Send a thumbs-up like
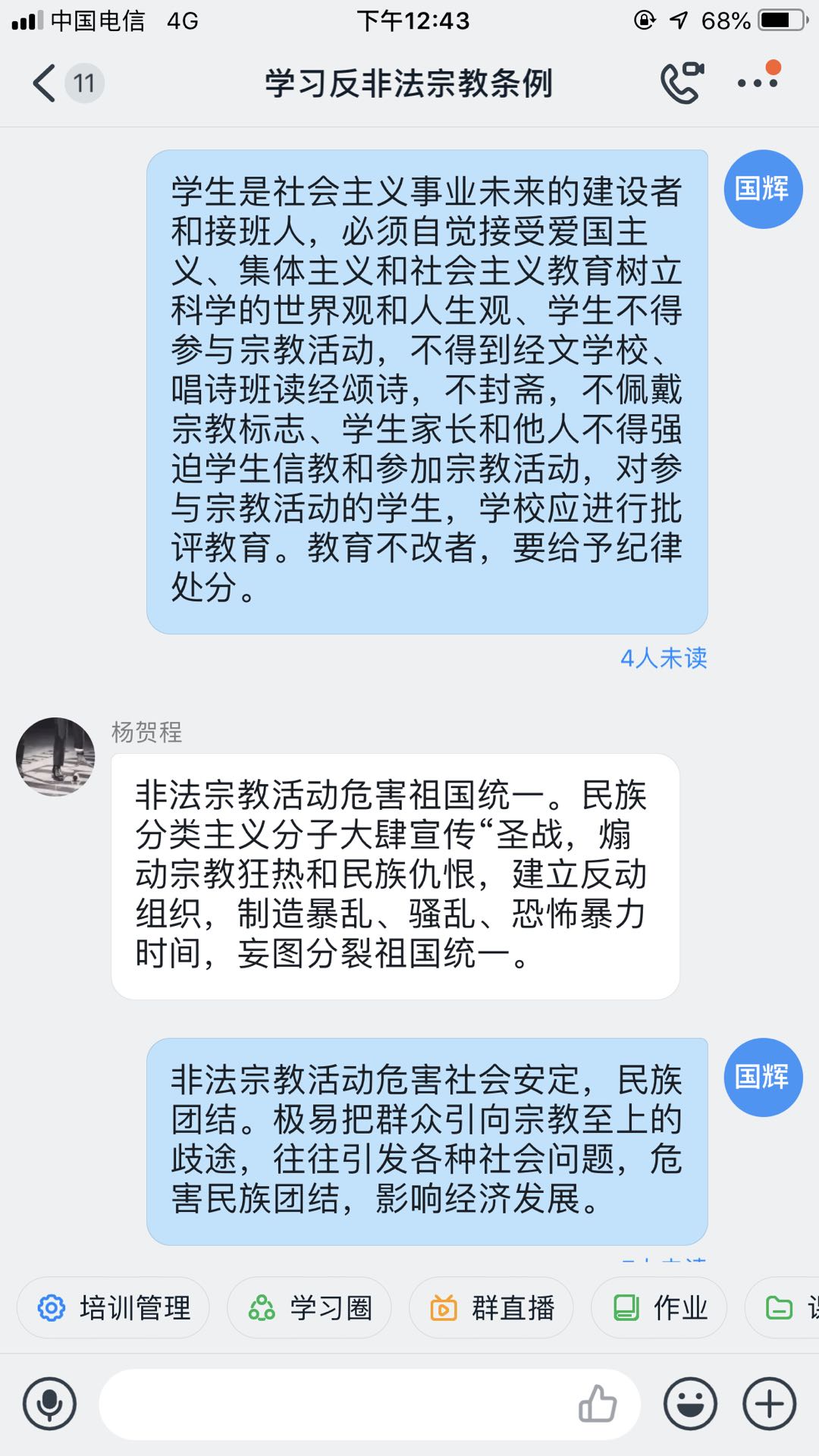 598,1404
